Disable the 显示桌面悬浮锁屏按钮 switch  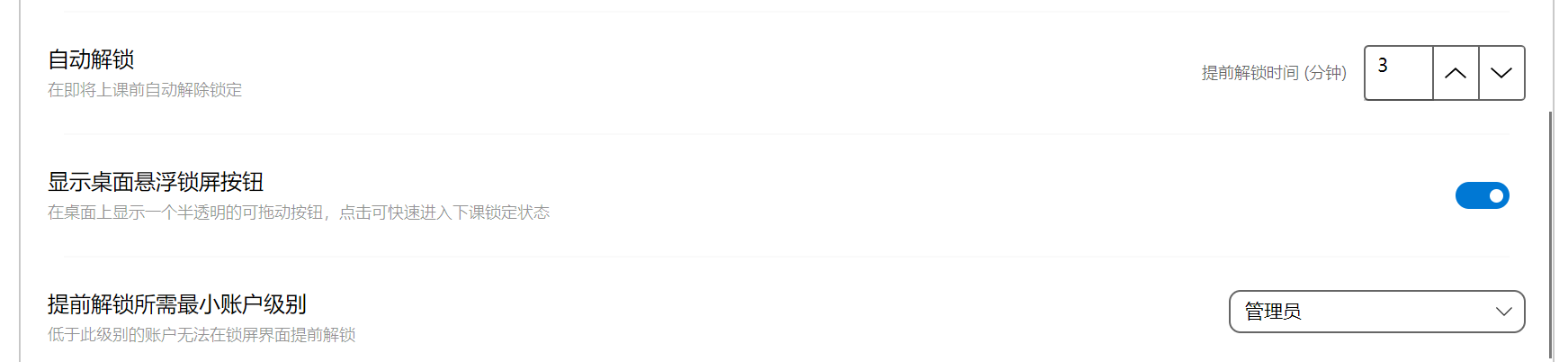point(1482,195)
